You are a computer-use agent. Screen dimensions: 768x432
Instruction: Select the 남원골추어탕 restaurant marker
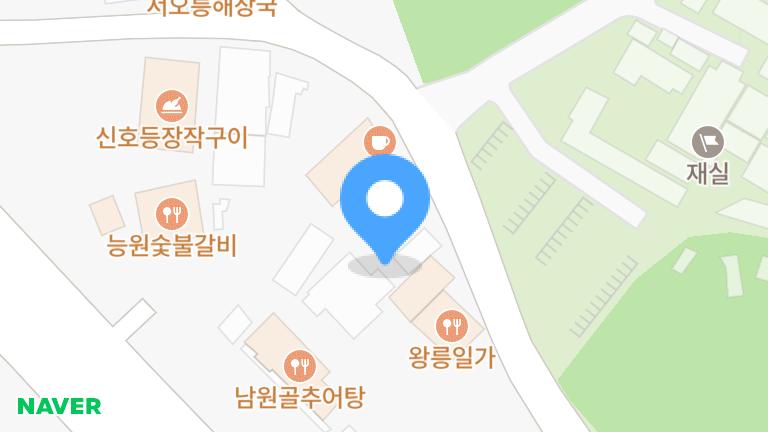[298, 365]
